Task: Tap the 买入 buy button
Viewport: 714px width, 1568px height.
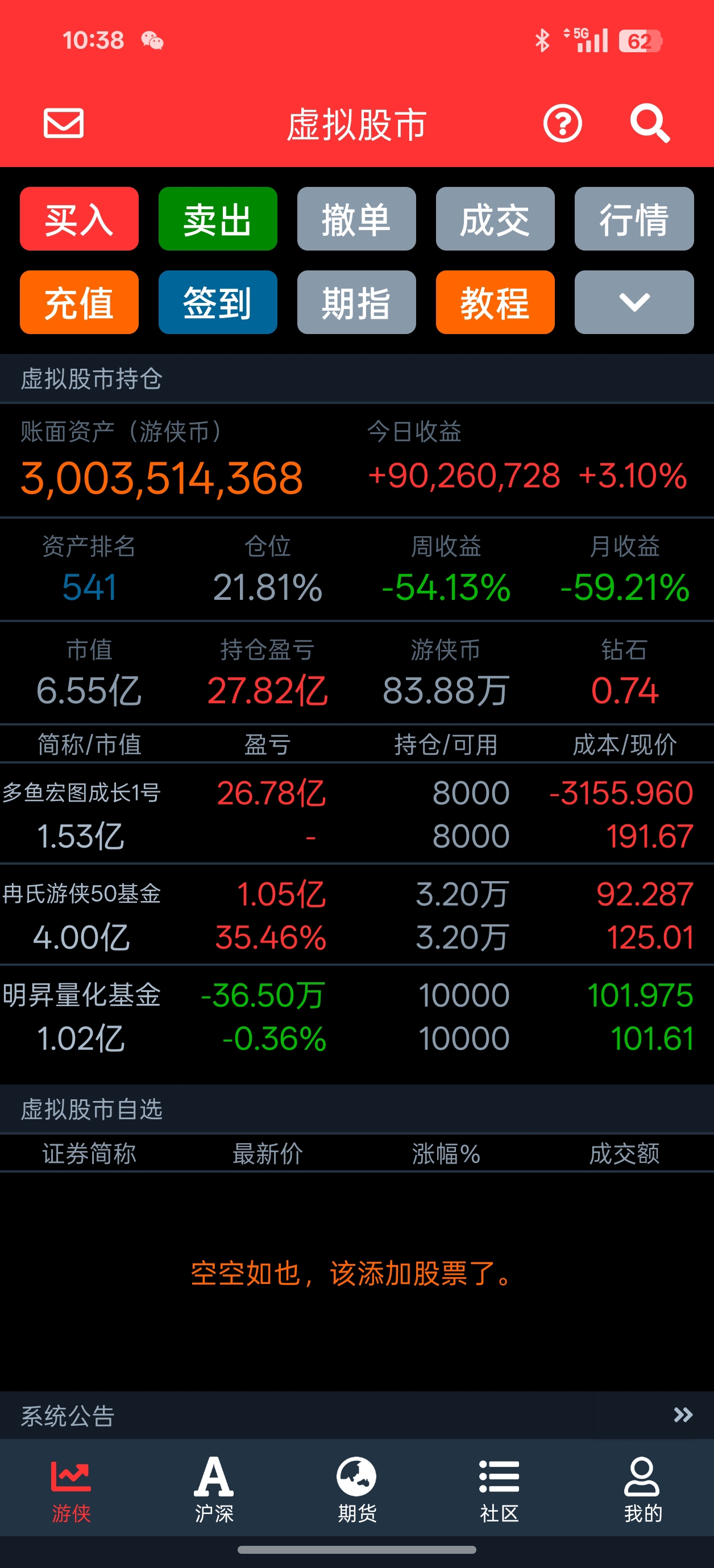Action: [79, 219]
